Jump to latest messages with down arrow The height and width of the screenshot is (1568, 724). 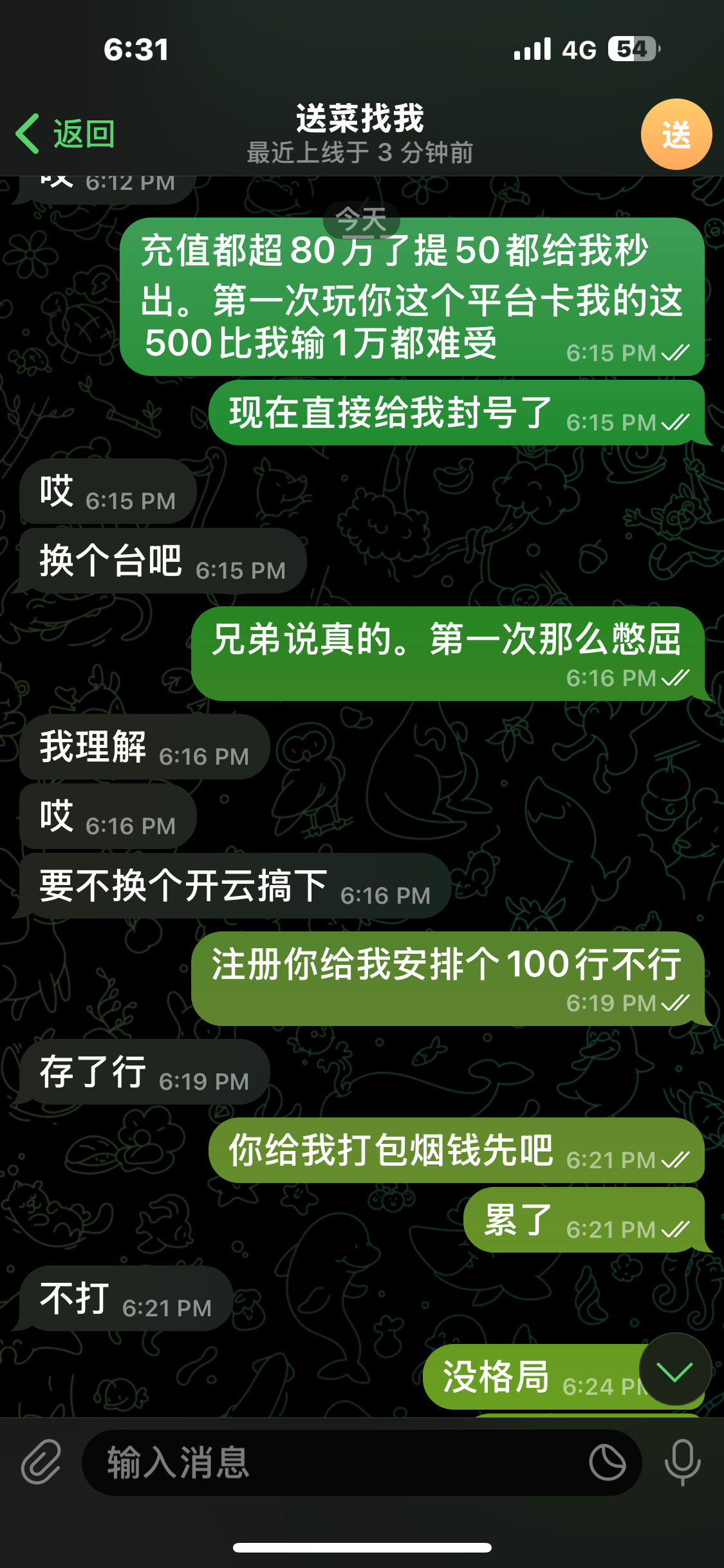click(675, 1369)
